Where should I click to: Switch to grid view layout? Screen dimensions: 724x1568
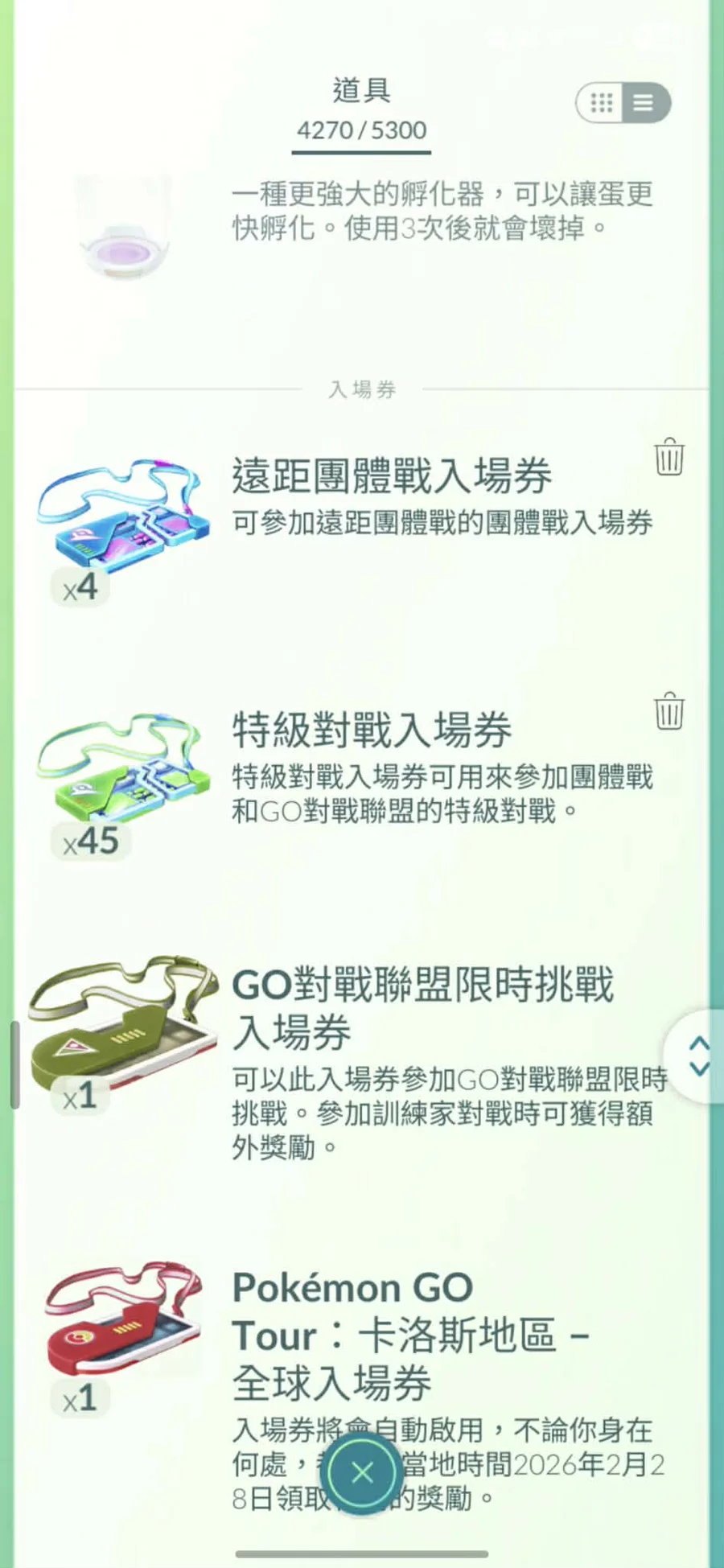click(602, 103)
